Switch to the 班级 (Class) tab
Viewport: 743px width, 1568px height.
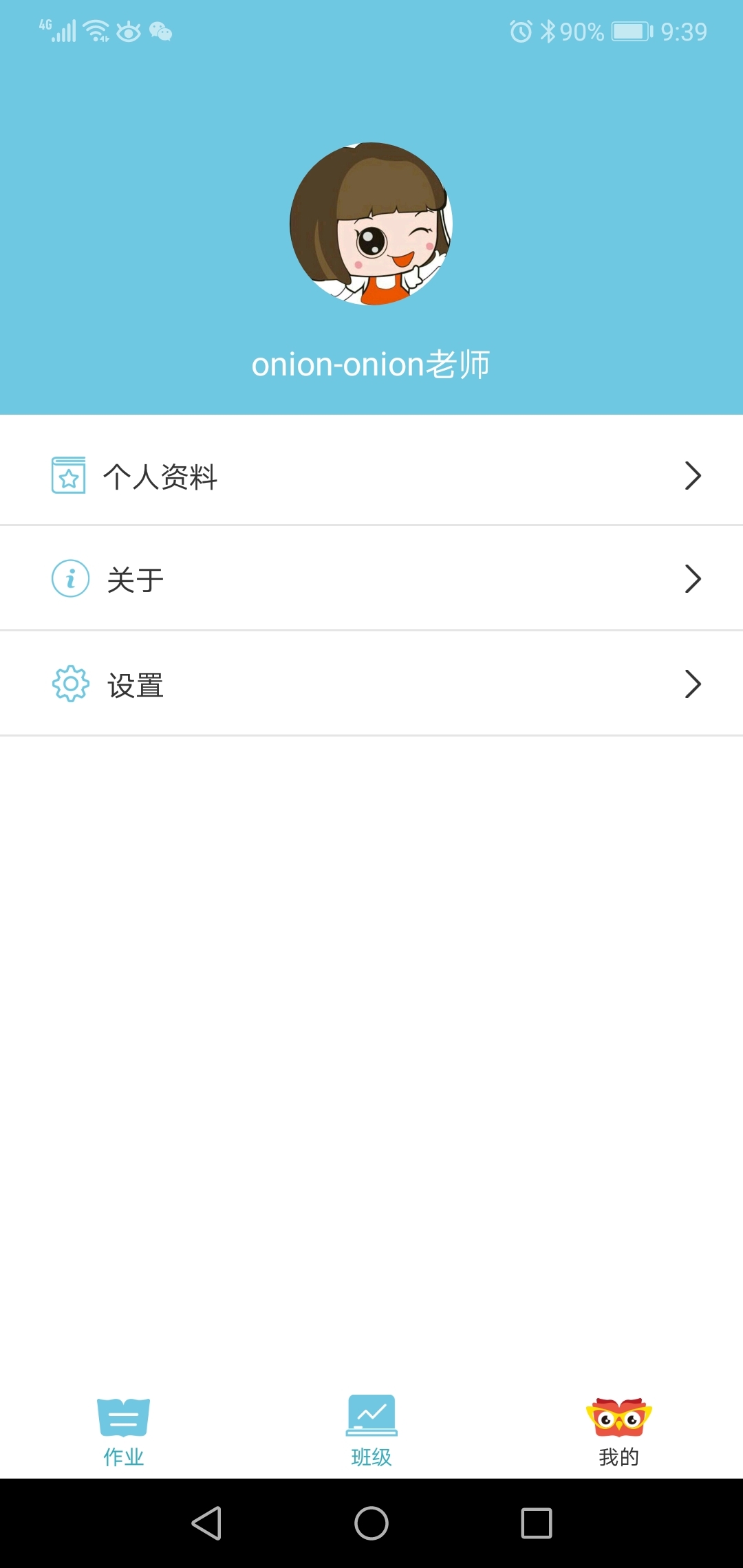(x=371, y=1430)
